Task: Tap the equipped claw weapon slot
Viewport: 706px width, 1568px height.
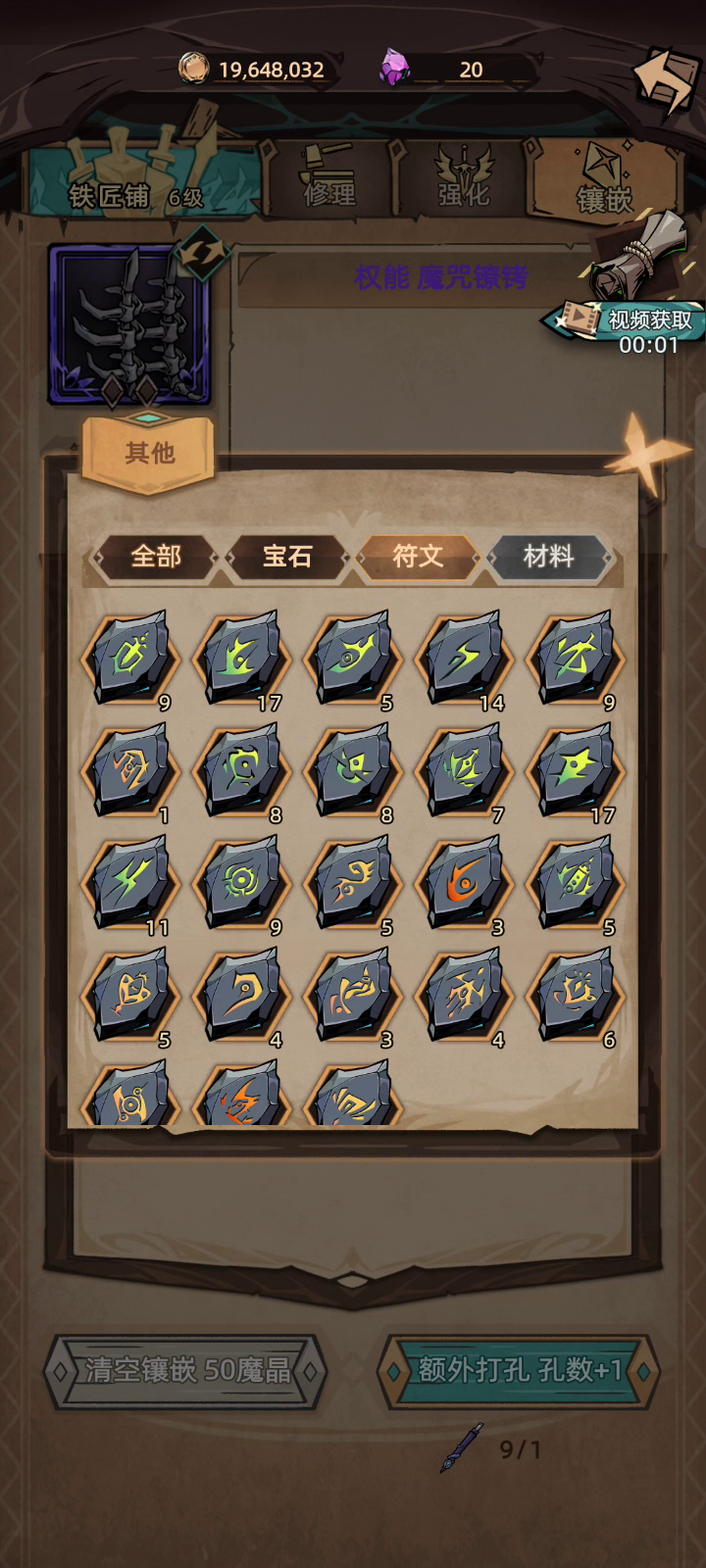Action: 128,323
